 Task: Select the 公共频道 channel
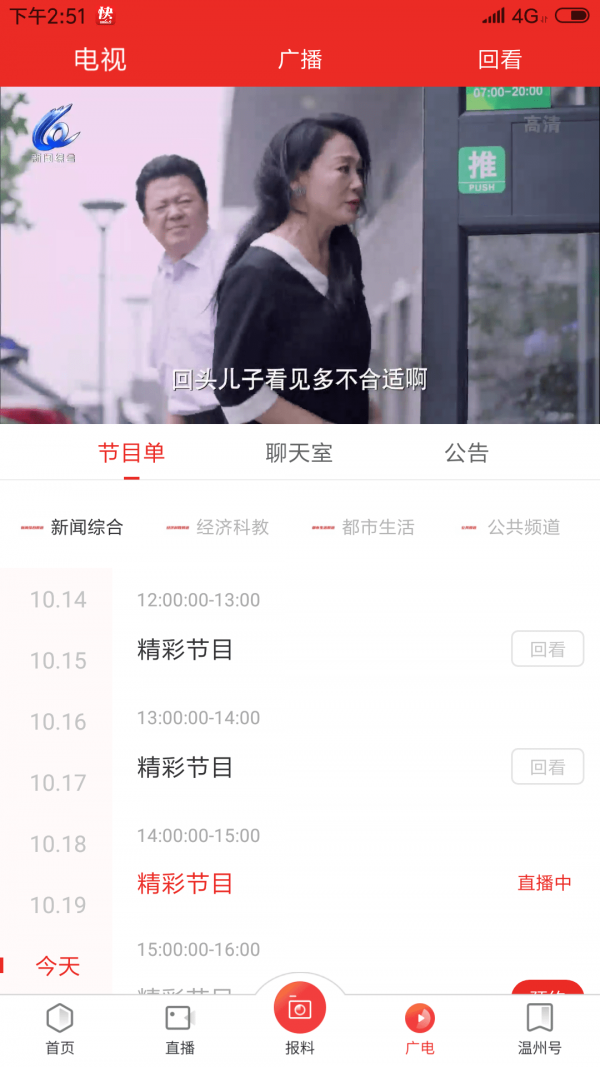point(523,527)
